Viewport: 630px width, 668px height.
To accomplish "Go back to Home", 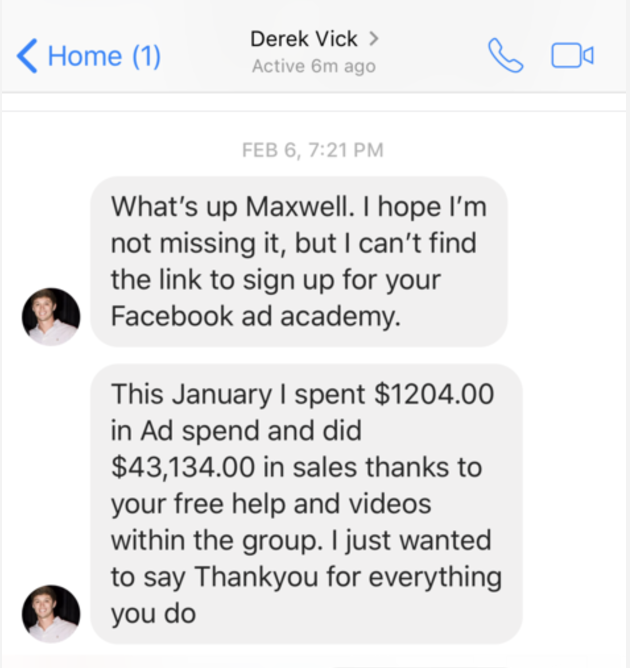I will (88, 56).
